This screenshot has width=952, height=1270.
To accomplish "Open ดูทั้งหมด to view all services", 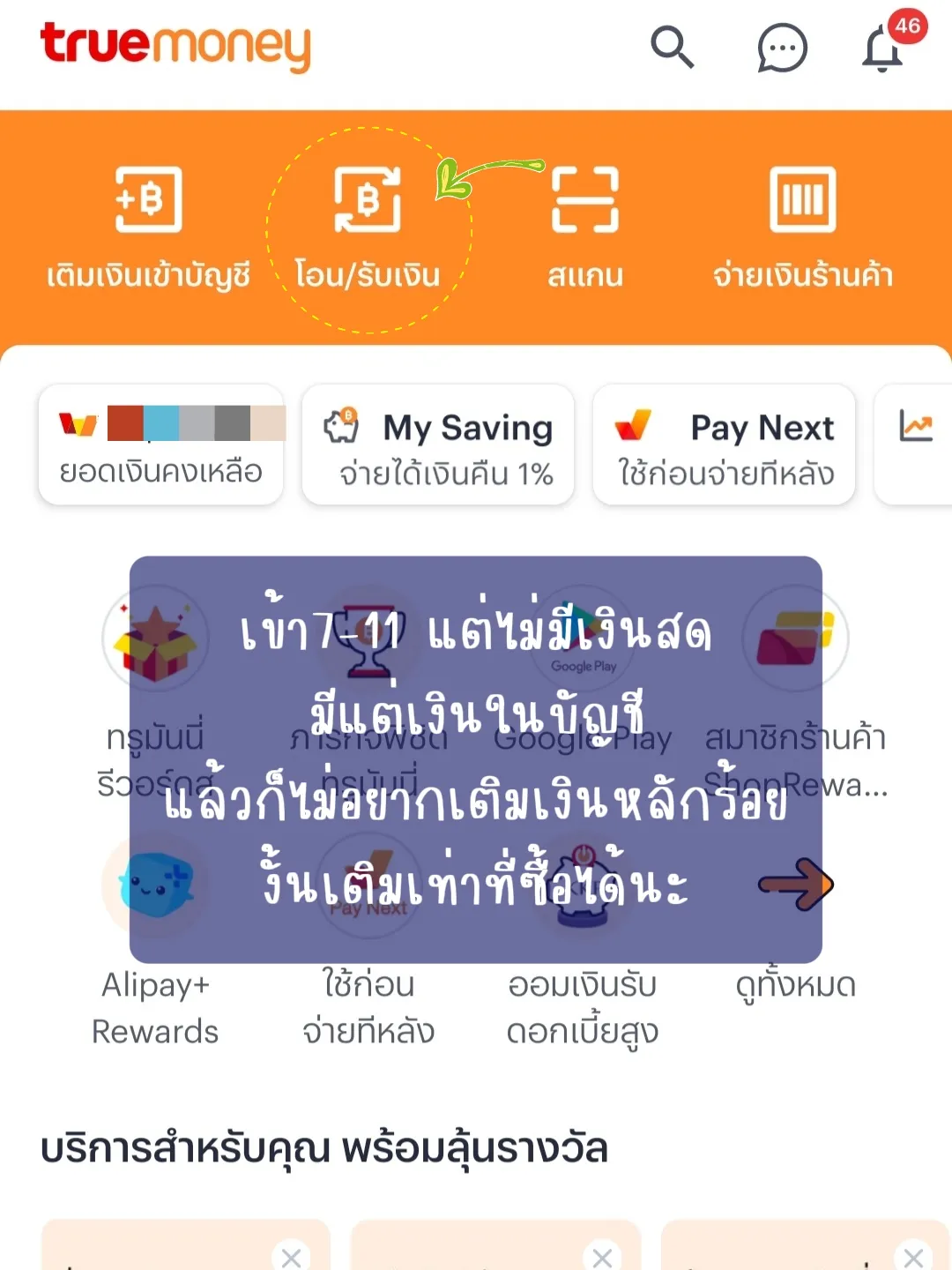I will (794, 986).
